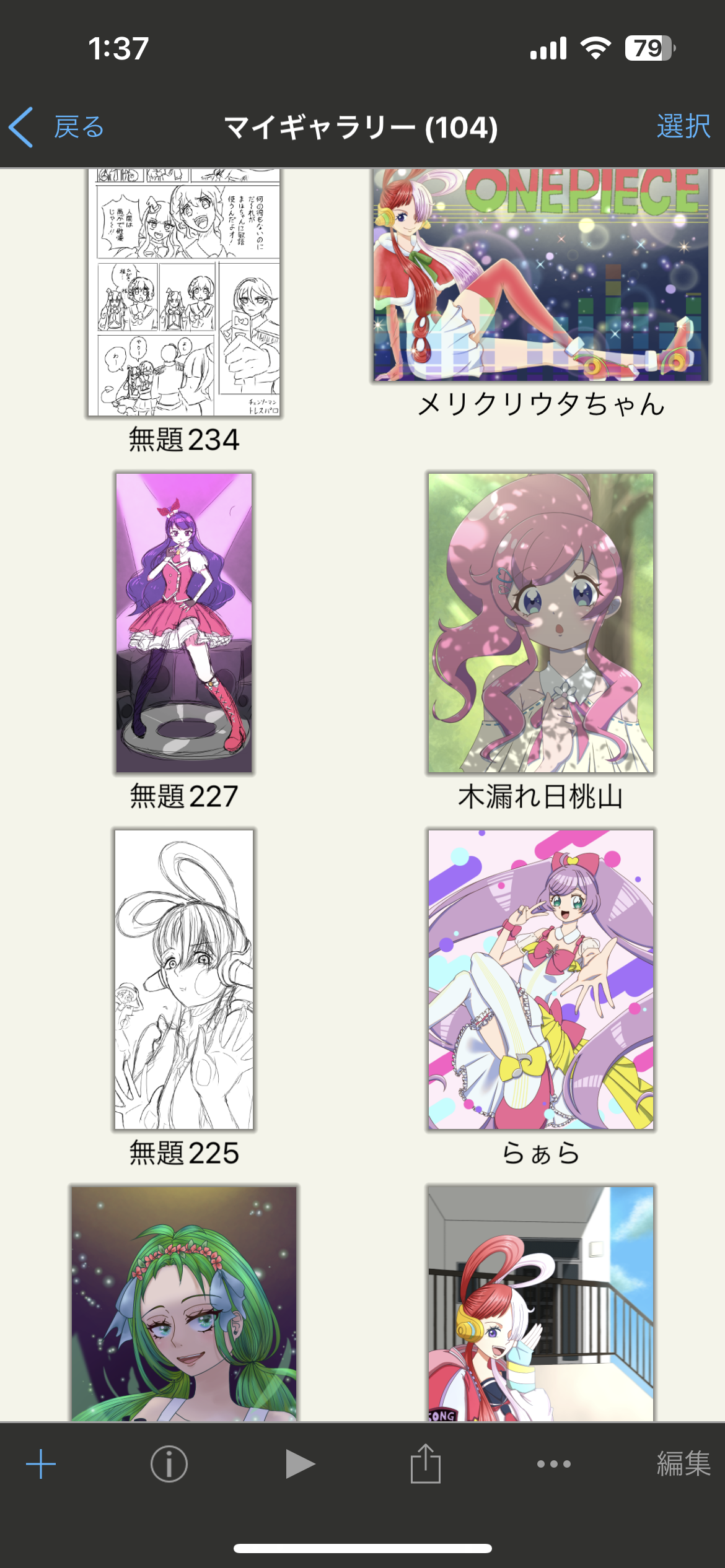The width and height of the screenshot is (725, 1568).
Task: Go back using the 戻る button
Action: coord(57,128)
